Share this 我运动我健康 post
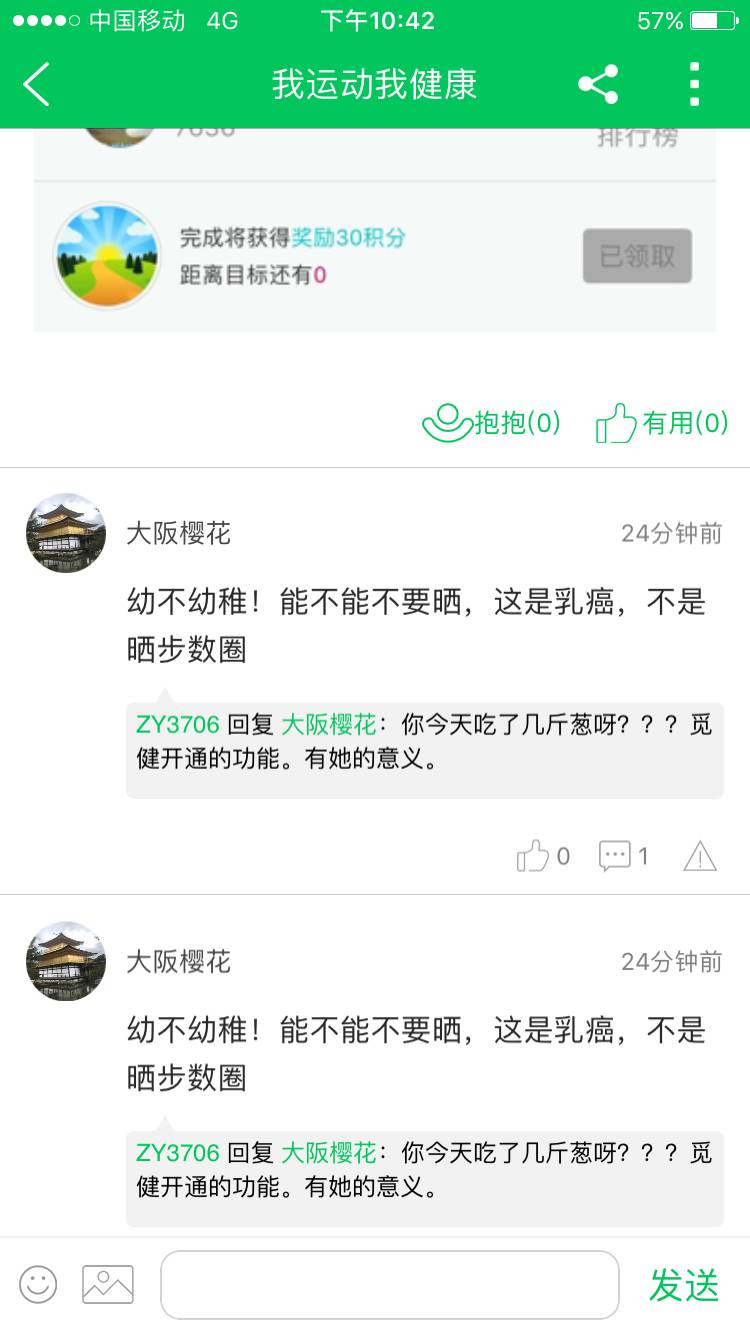 pos(598,84)
